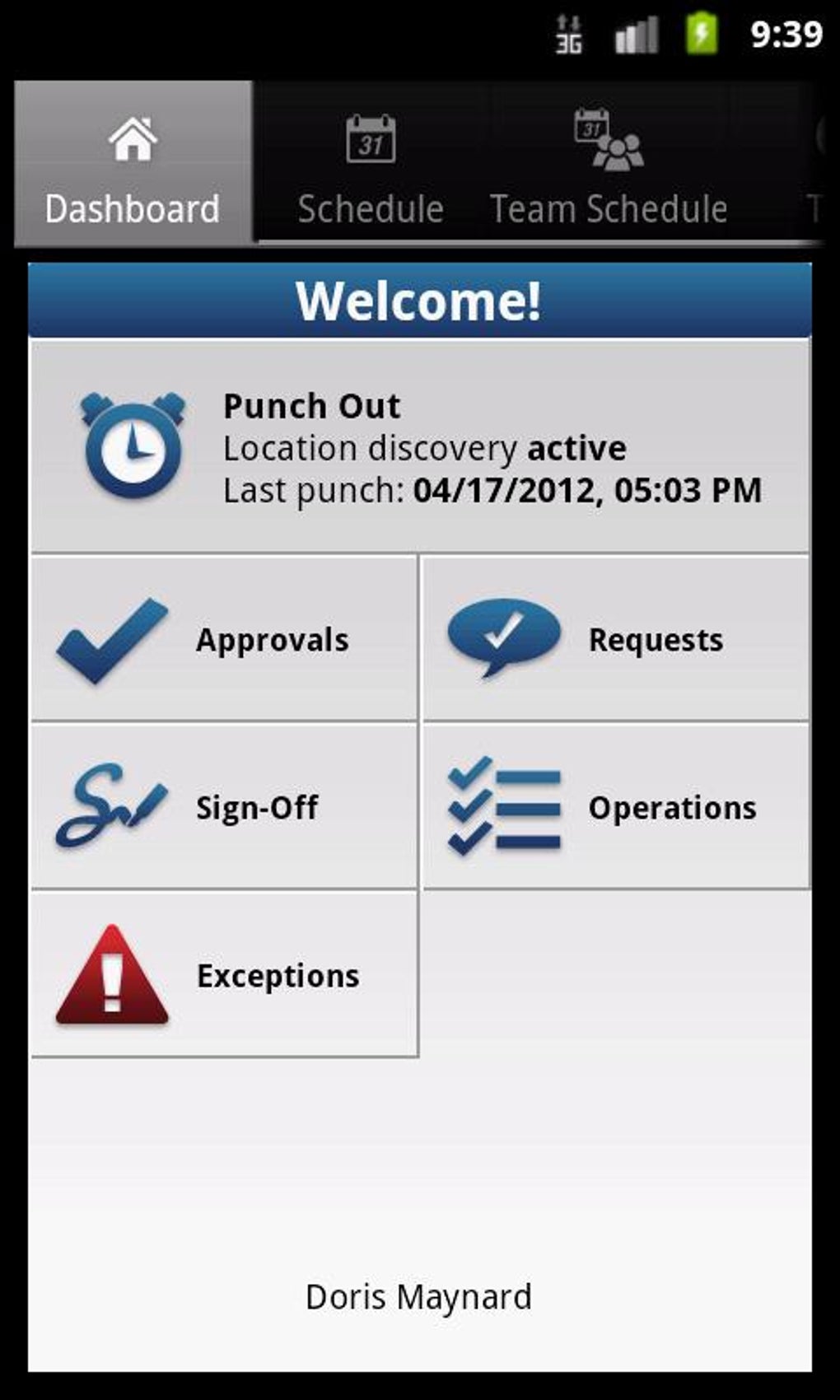Tap Punch Out to clock out
840x1400 pixels.
pos(420,446)
